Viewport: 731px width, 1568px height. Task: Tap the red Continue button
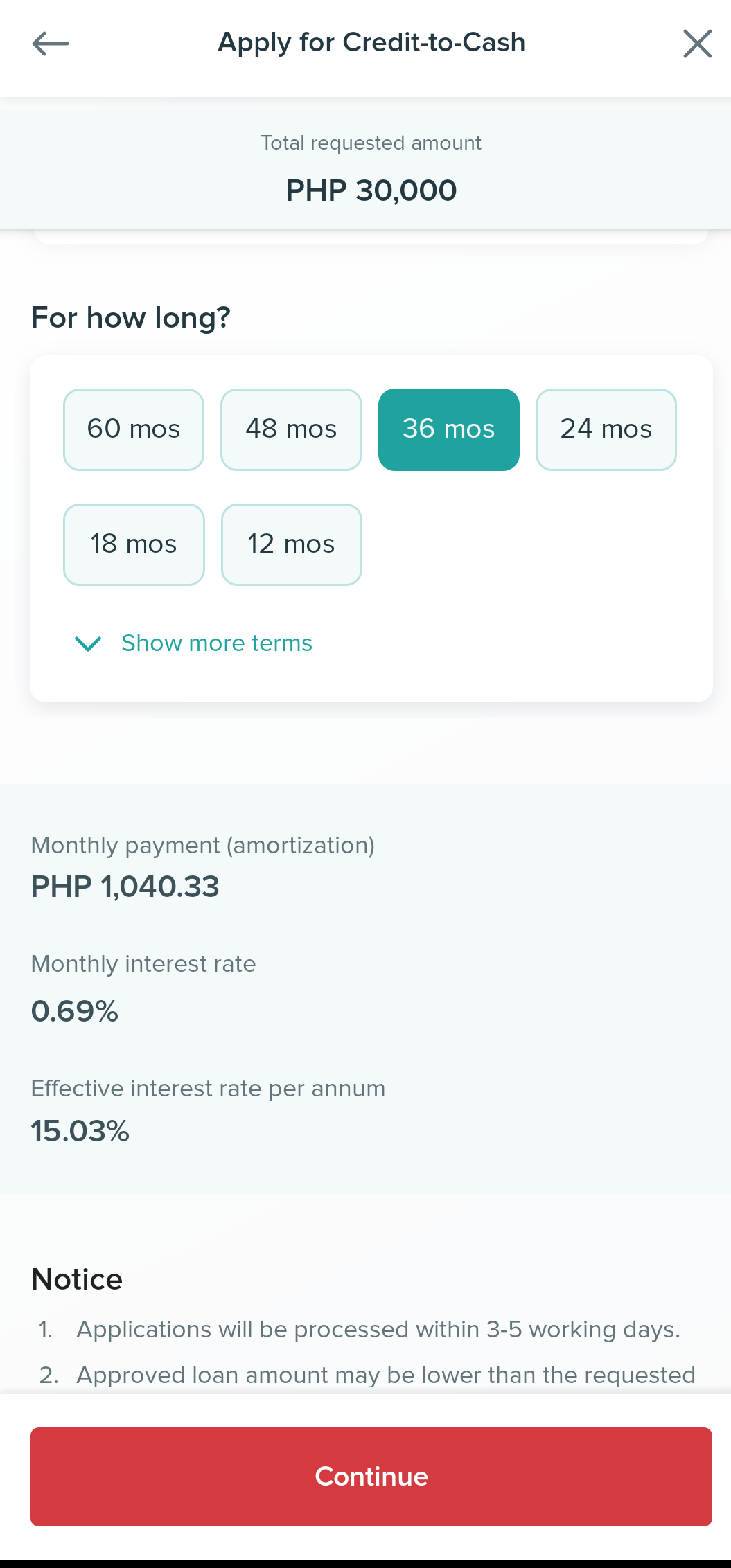pos(371,1477)
